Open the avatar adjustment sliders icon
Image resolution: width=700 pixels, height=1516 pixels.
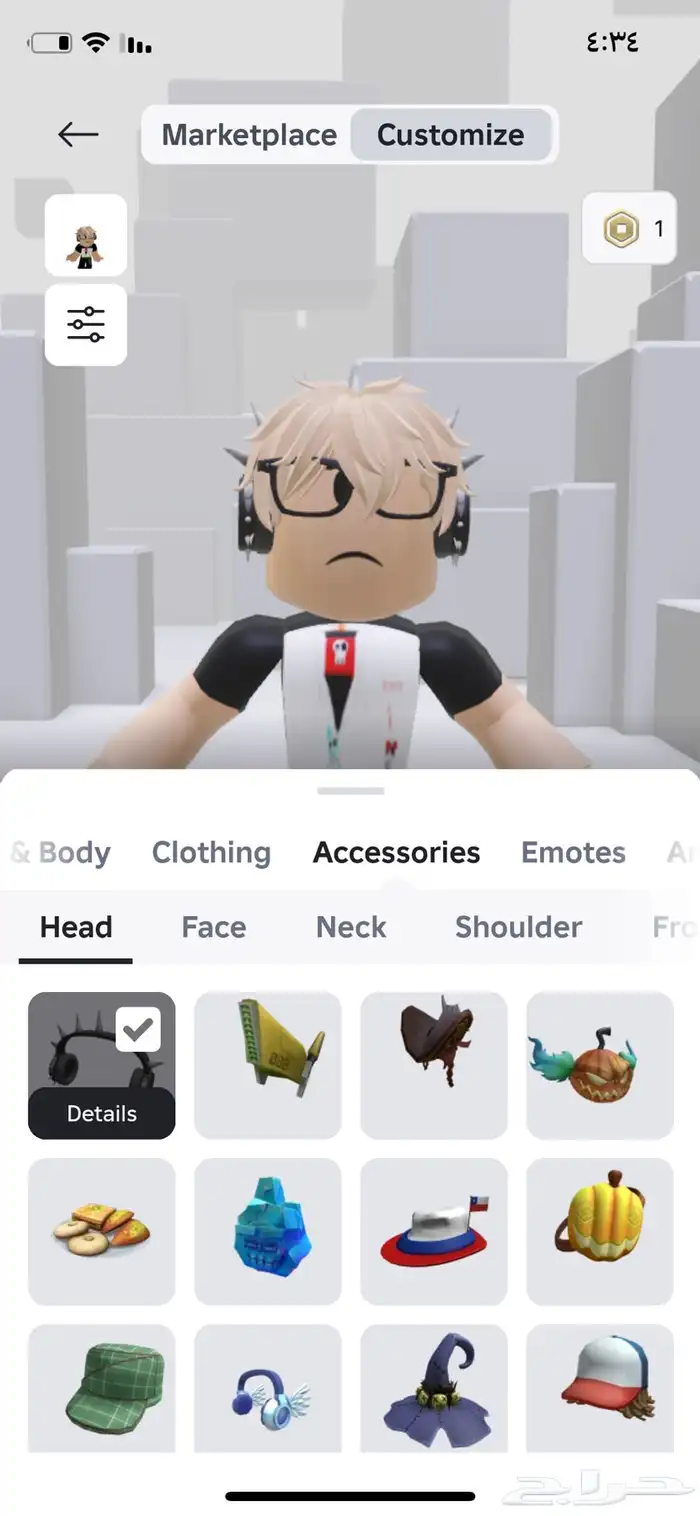point(86,324)
